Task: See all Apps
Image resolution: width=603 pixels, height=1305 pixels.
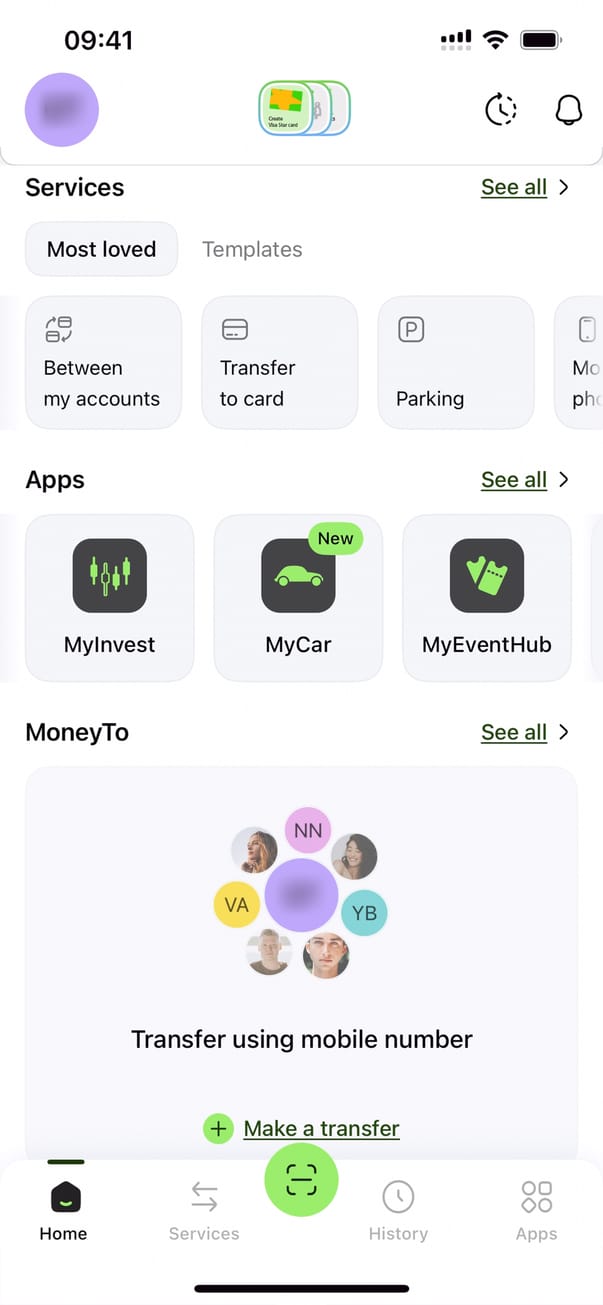Action: (x=524, y=480)
